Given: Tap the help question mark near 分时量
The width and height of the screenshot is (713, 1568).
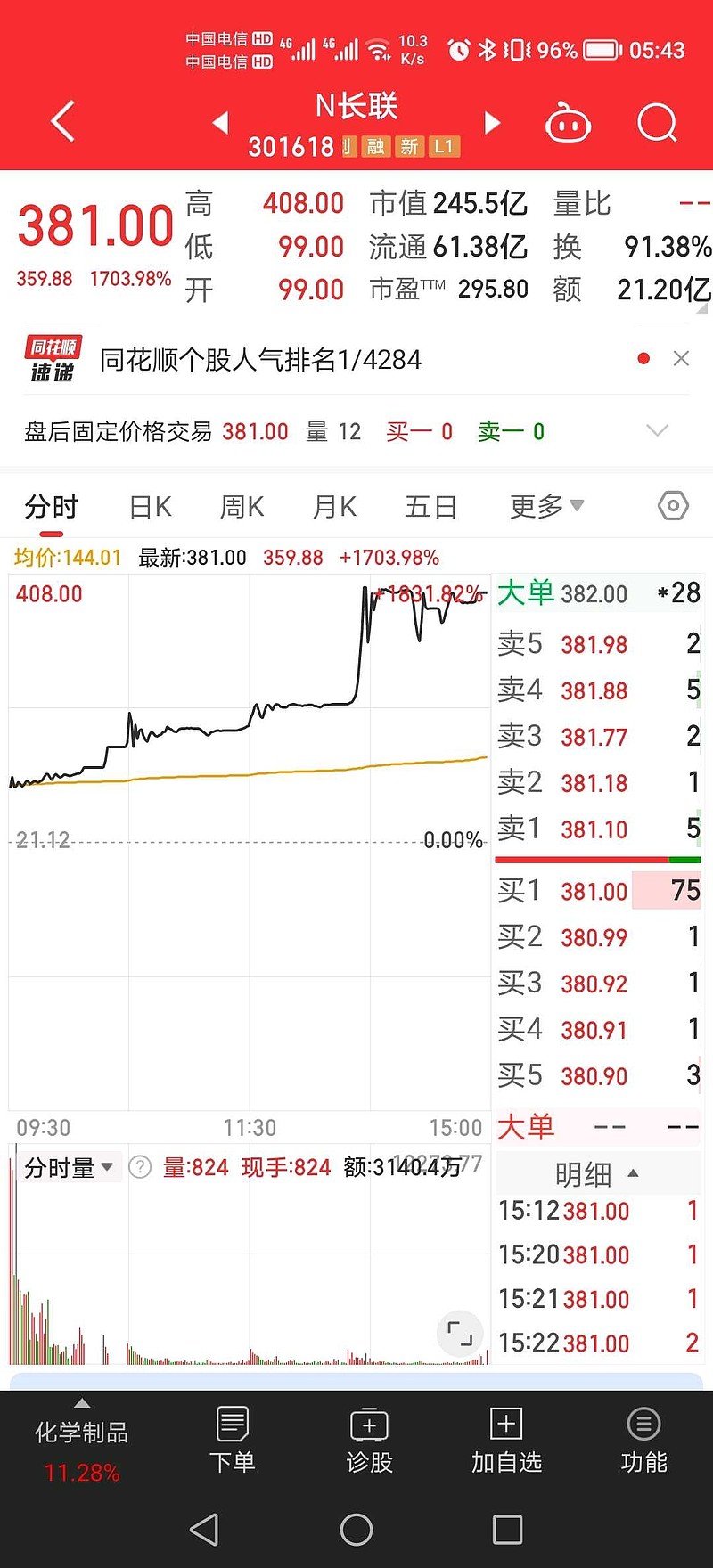Looking at the screenshot, I should (x=140, y=1167).
